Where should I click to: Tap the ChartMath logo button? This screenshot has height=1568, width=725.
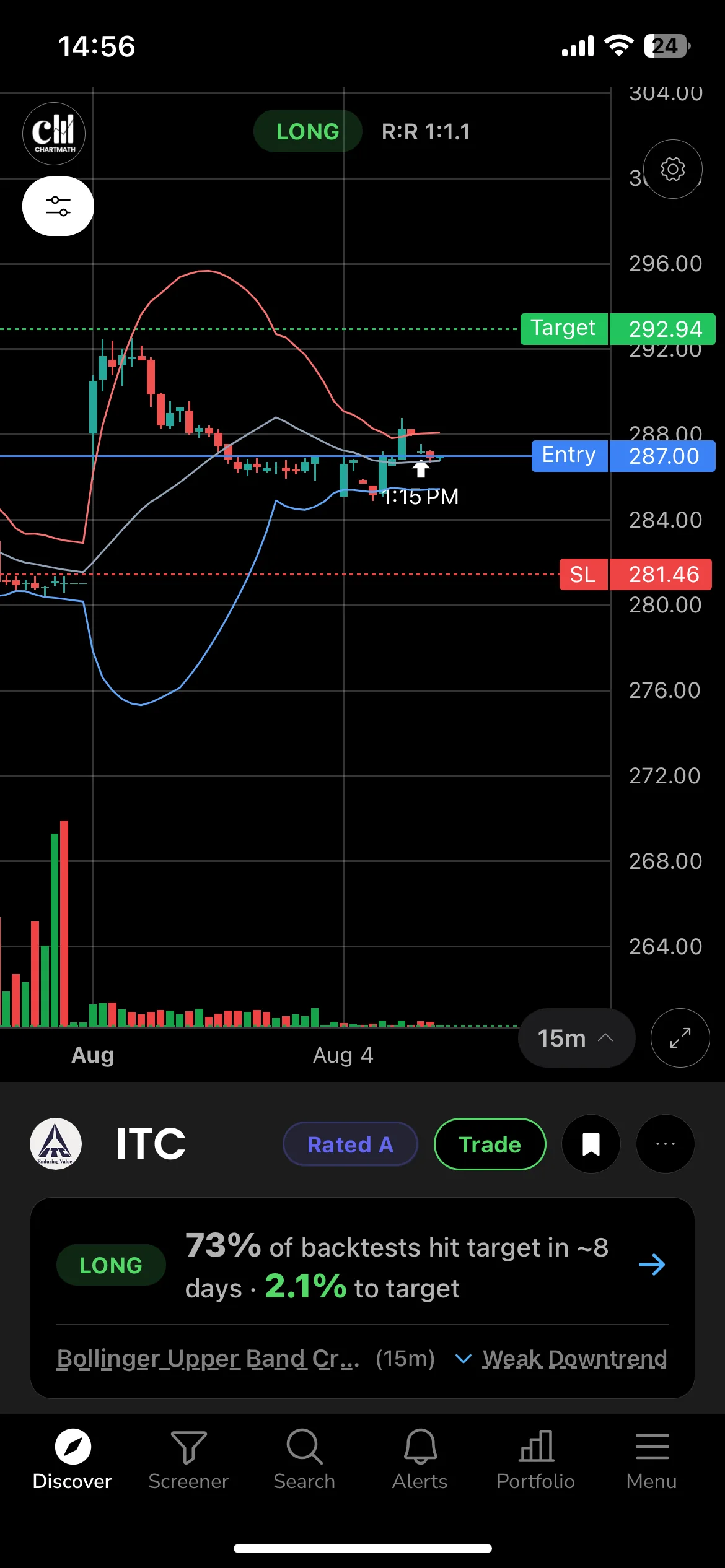(54, 134)
